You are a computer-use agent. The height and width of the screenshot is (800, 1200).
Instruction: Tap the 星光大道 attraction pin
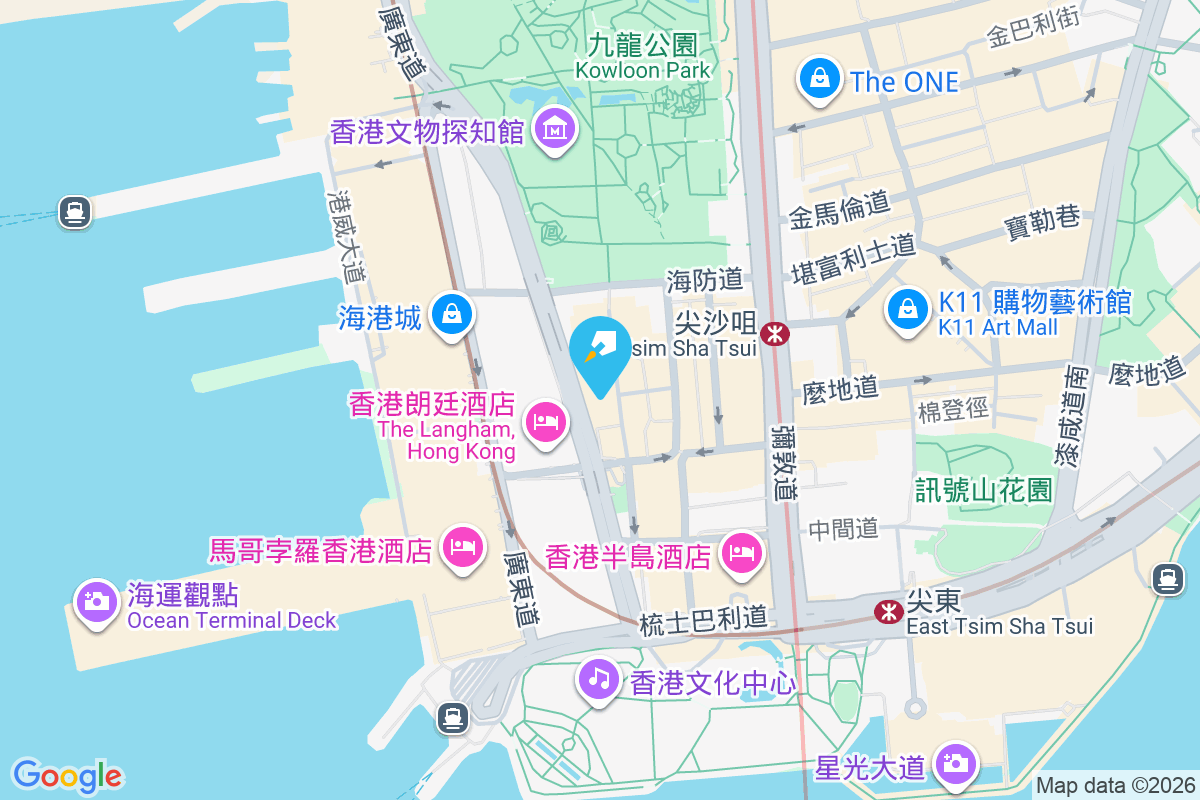click(956, 765)
